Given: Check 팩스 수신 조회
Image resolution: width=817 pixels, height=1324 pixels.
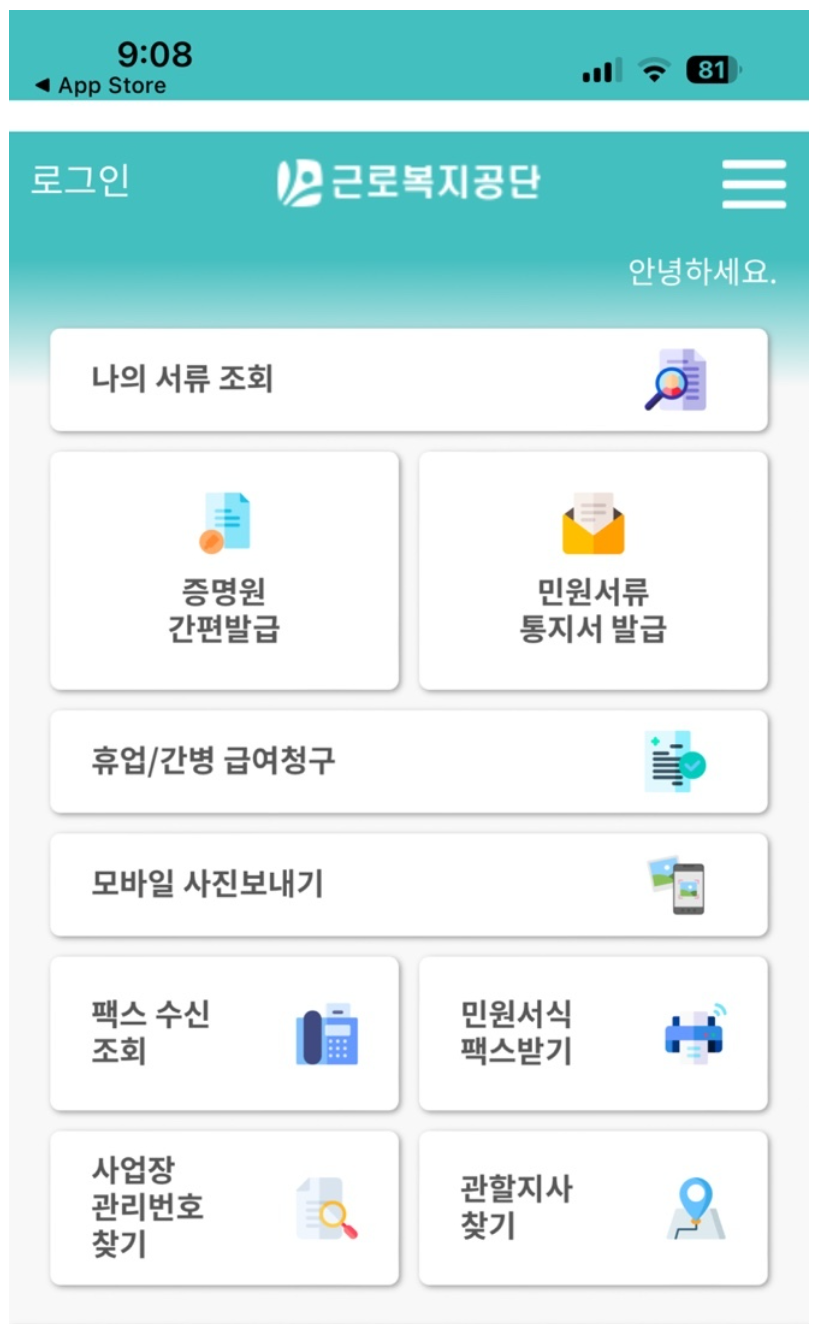Looking at the screenshot, I should point(225,1033).
